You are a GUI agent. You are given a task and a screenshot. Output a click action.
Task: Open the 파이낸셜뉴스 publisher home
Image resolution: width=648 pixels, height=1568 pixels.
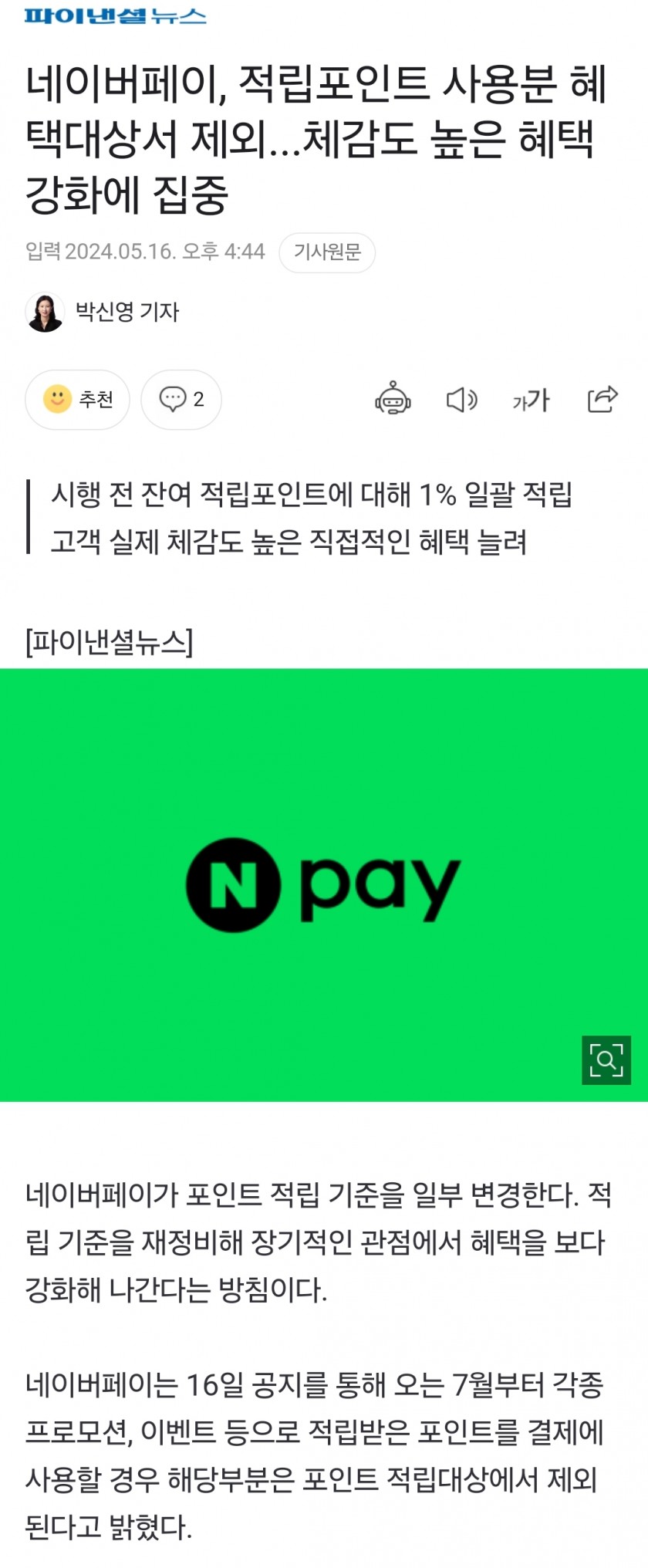pos(116,15)
